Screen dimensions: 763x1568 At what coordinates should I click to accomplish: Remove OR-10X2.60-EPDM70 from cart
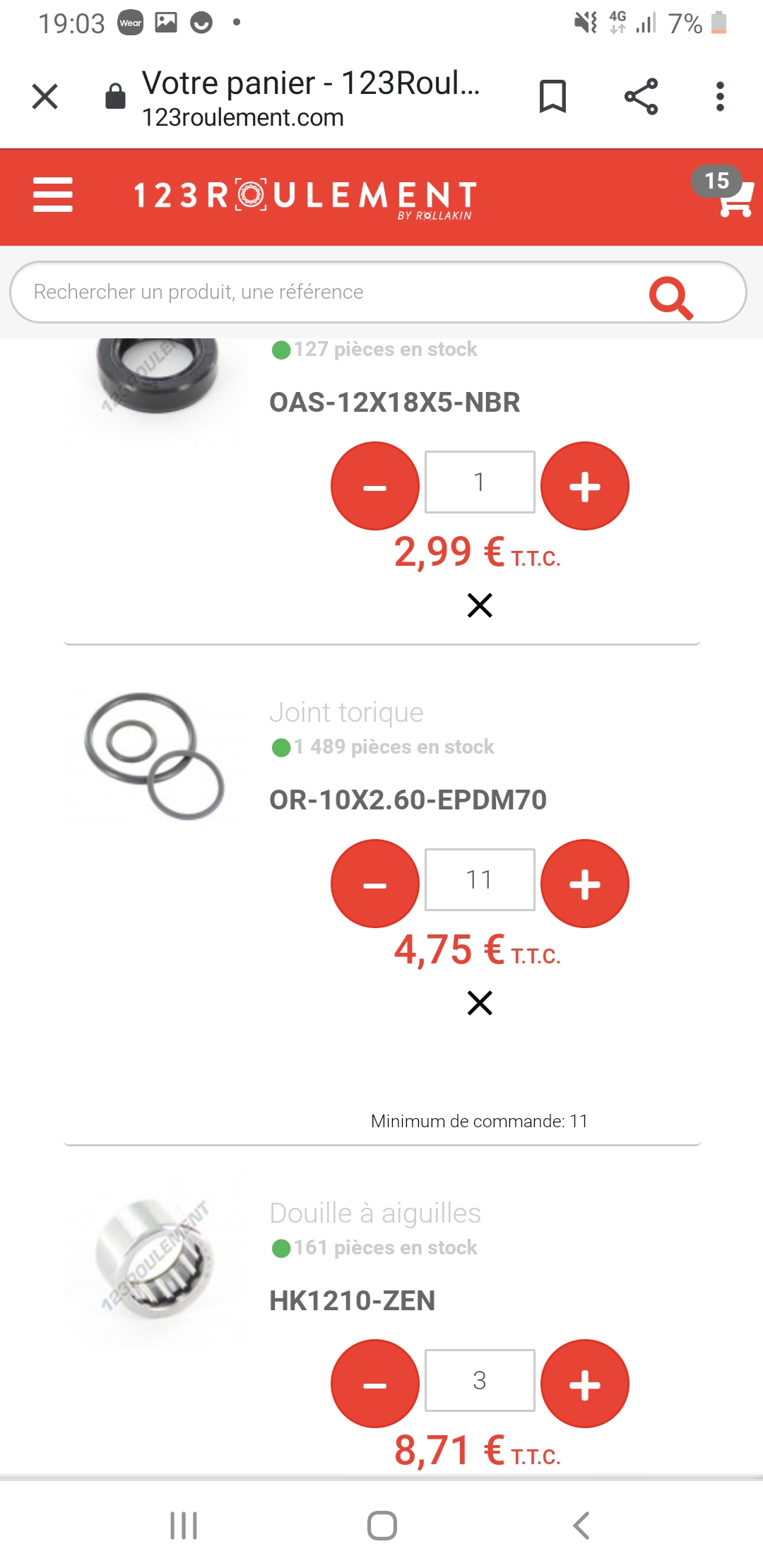pyautogui.click(x=480, y=1003)
